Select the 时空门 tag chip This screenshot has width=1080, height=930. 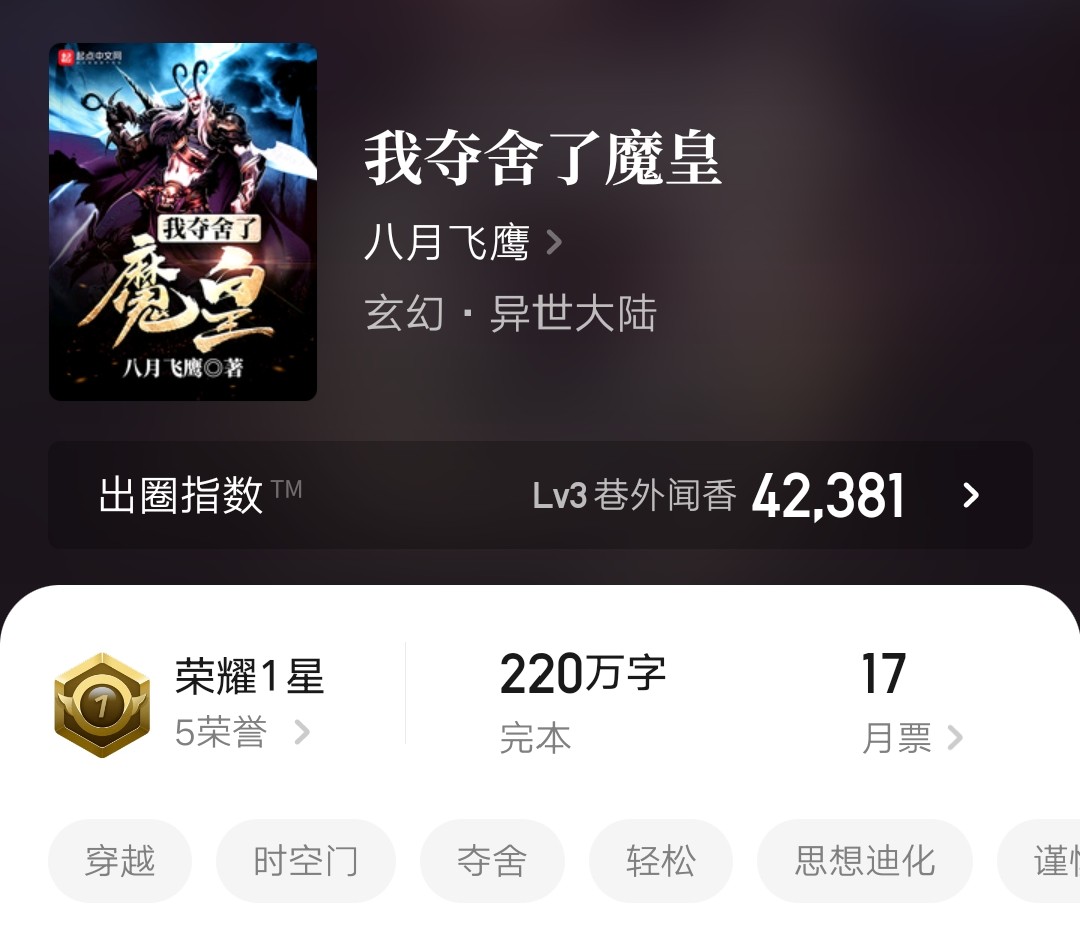point(305,861)
